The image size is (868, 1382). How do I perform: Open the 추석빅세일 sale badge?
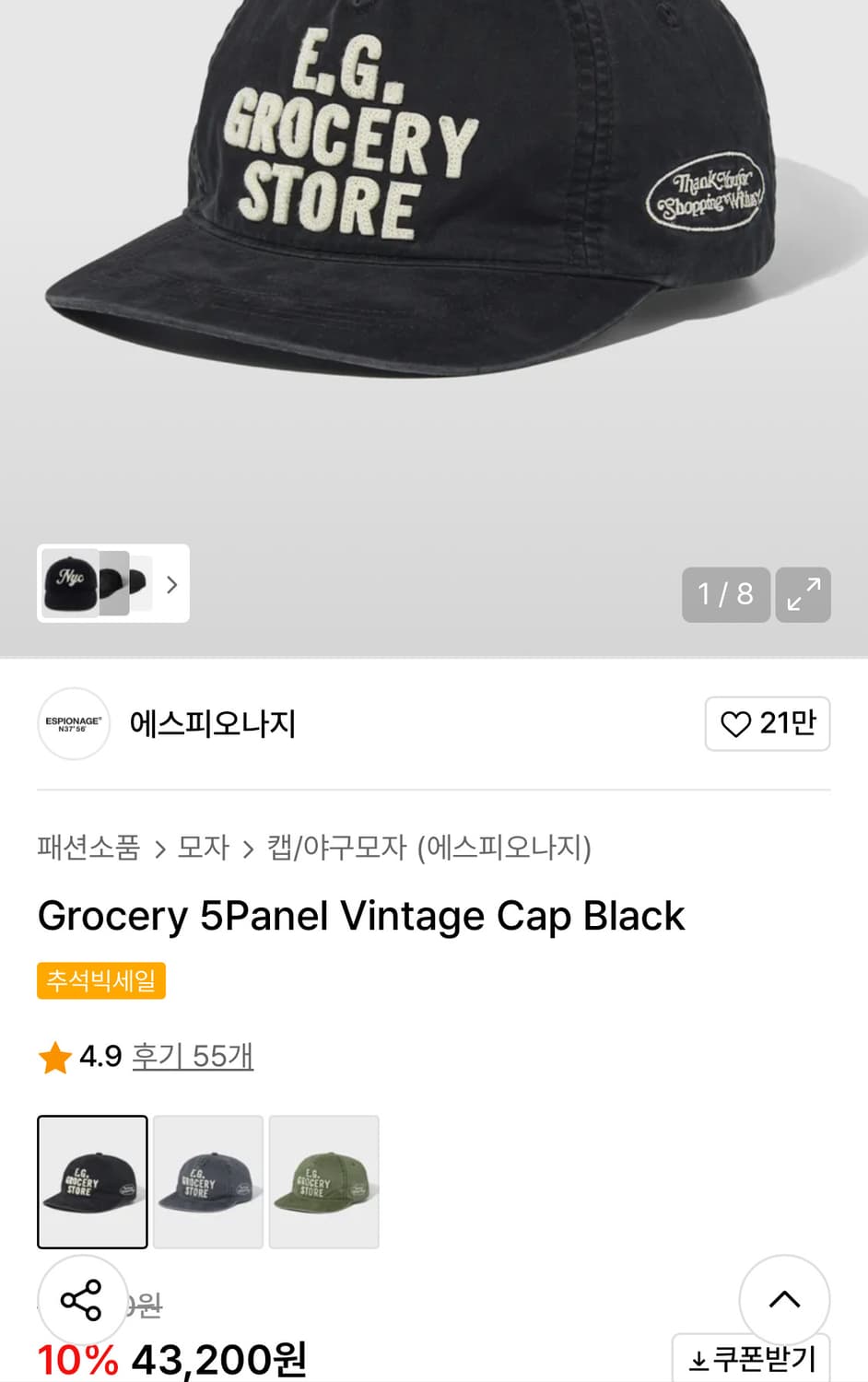click(101, 980)
